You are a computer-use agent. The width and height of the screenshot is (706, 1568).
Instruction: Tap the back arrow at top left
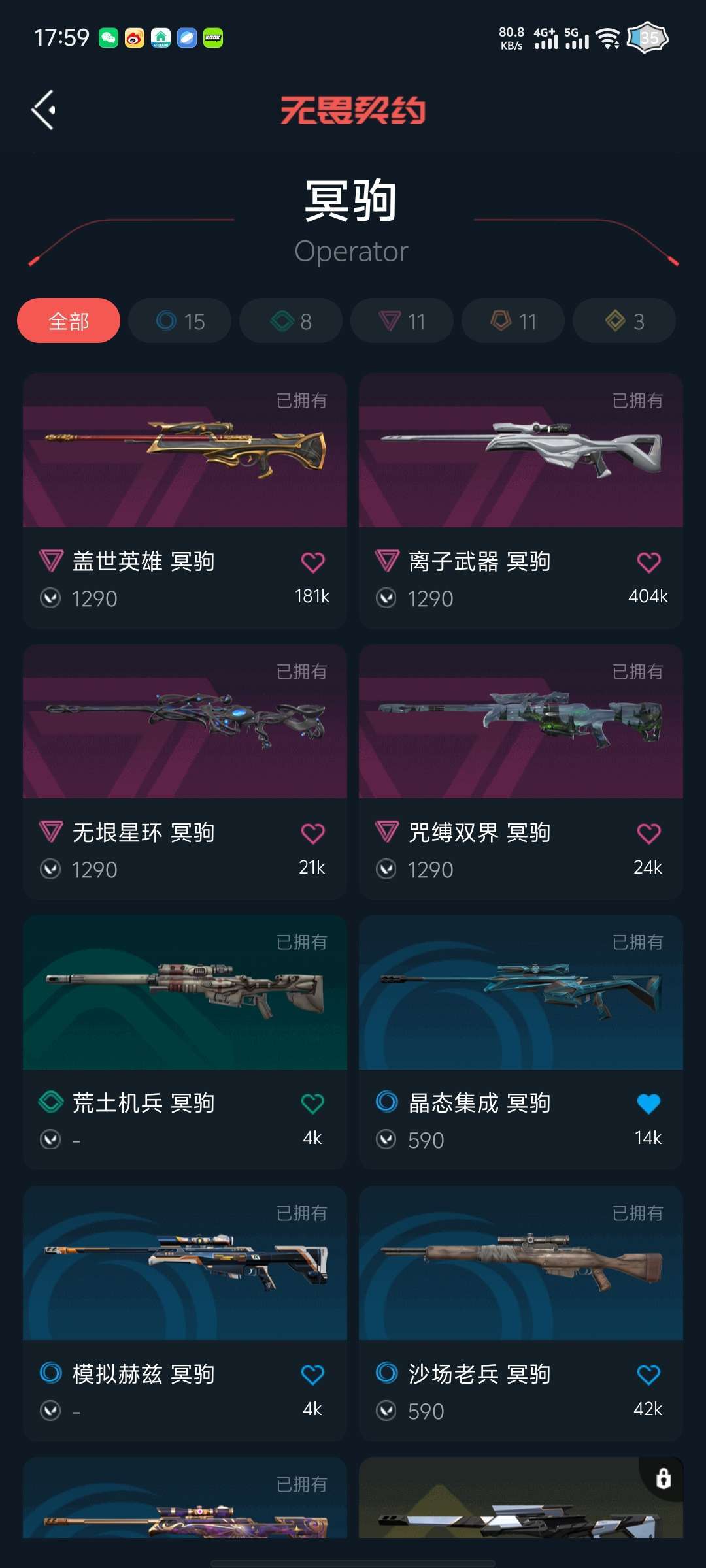click(x=43, y=108)
